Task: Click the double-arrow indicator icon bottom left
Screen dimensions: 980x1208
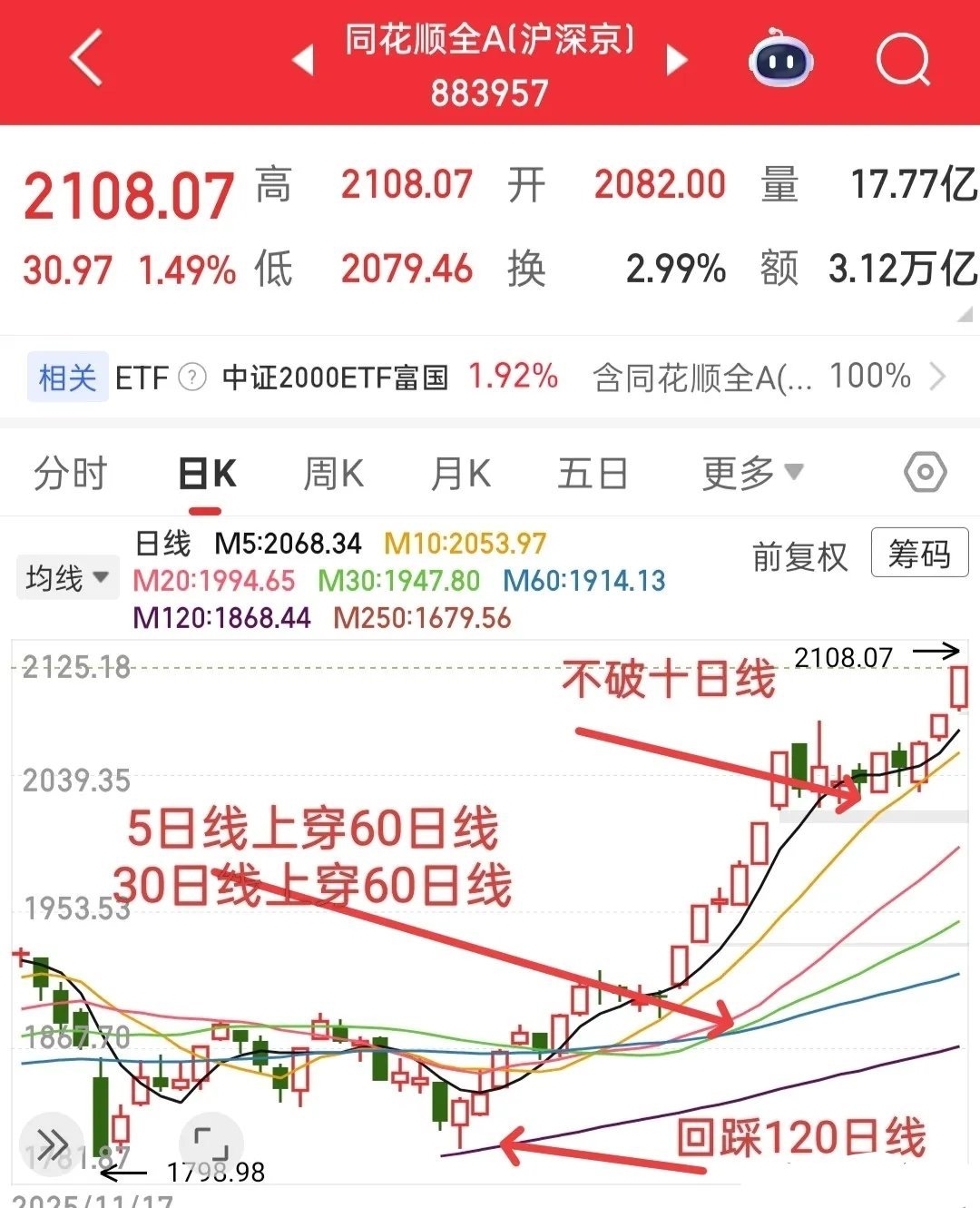Action: coord(54,1143)
